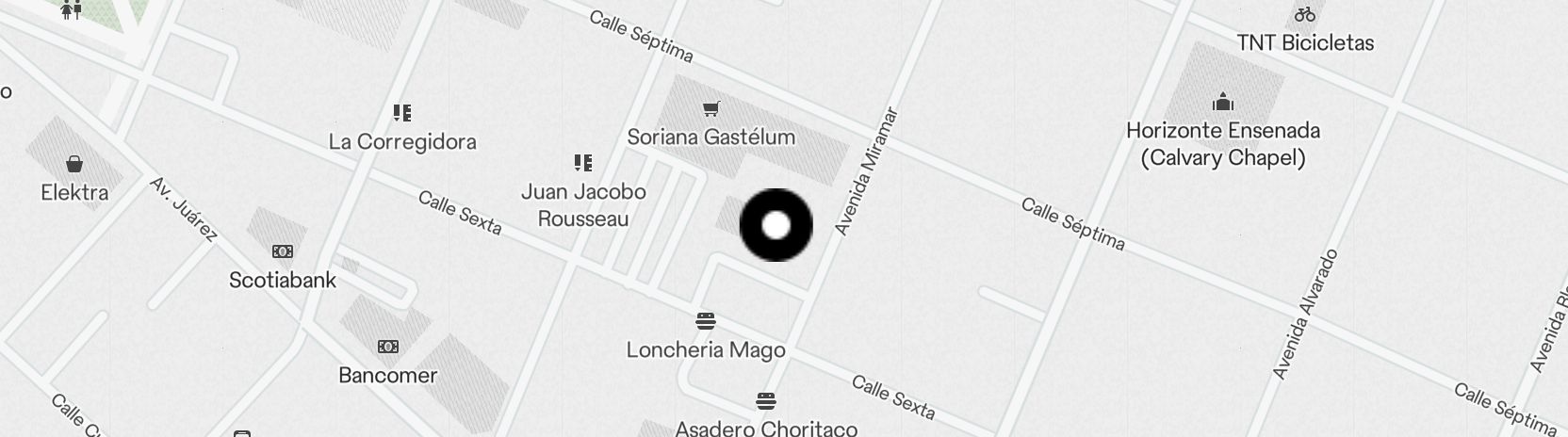This screenshot has width=1568, height=437.
Task: Select the TNT Bicicletas bike shop marker
Action: point(1304,16)
